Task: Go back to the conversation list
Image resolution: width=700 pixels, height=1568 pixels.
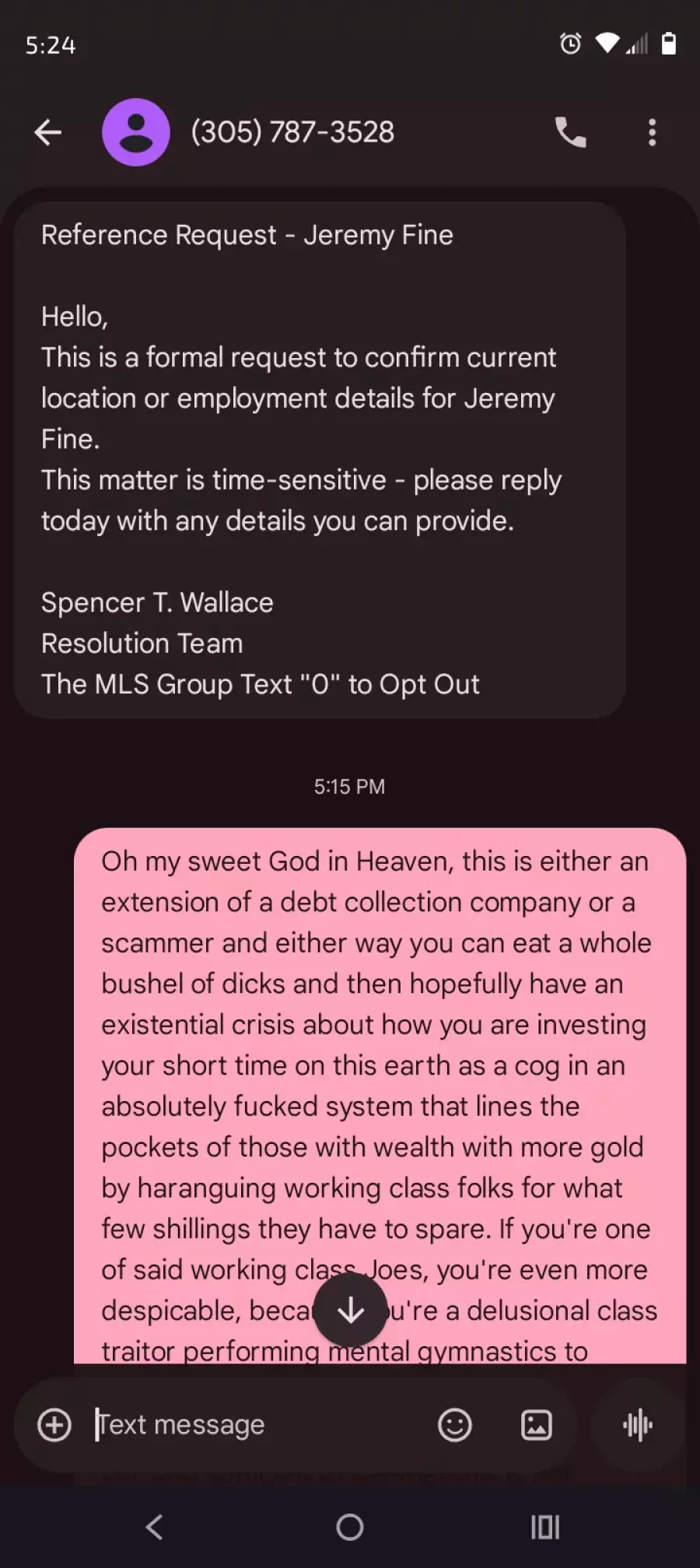Action: (x=48, y=132)
